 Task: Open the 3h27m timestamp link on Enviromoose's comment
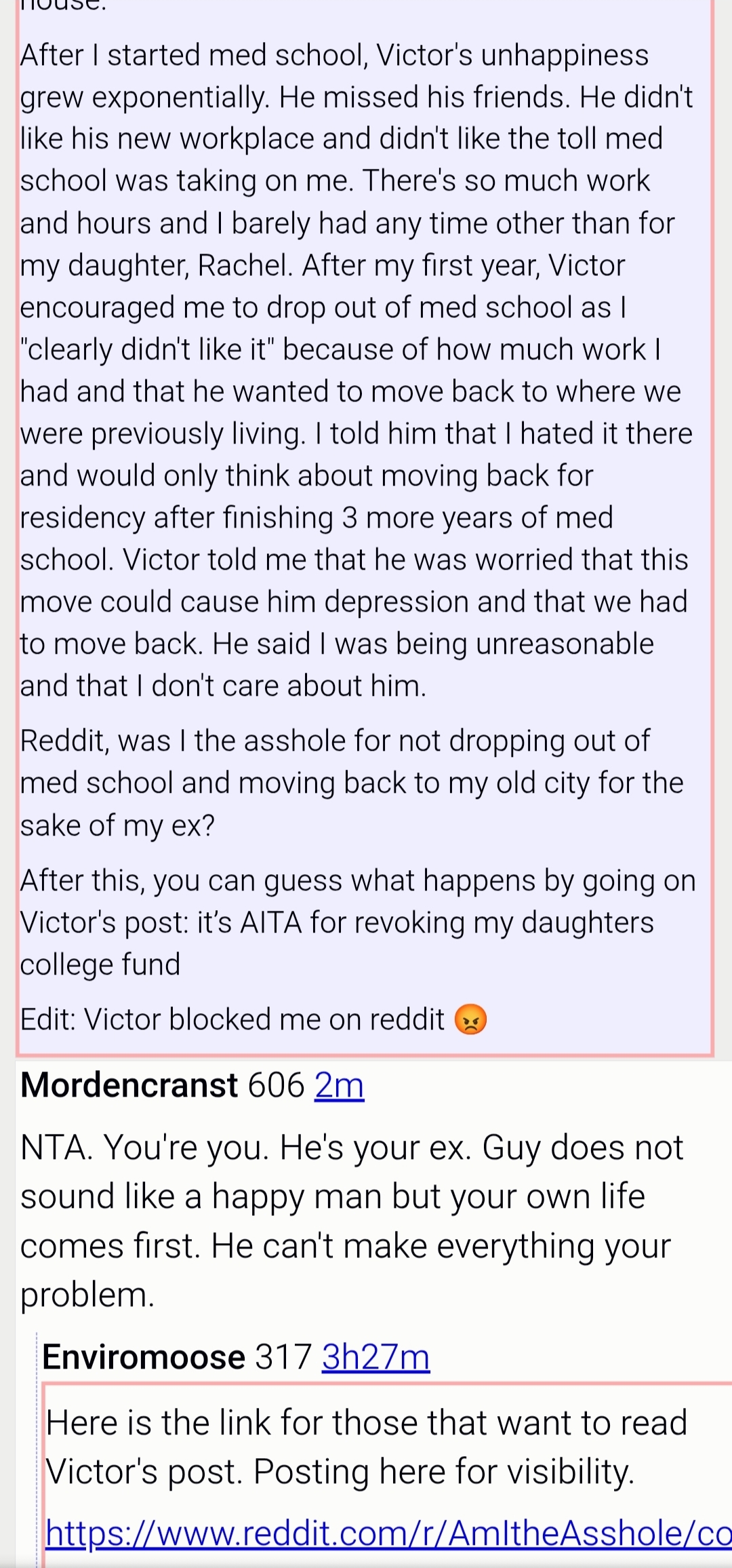[375, 1357]
